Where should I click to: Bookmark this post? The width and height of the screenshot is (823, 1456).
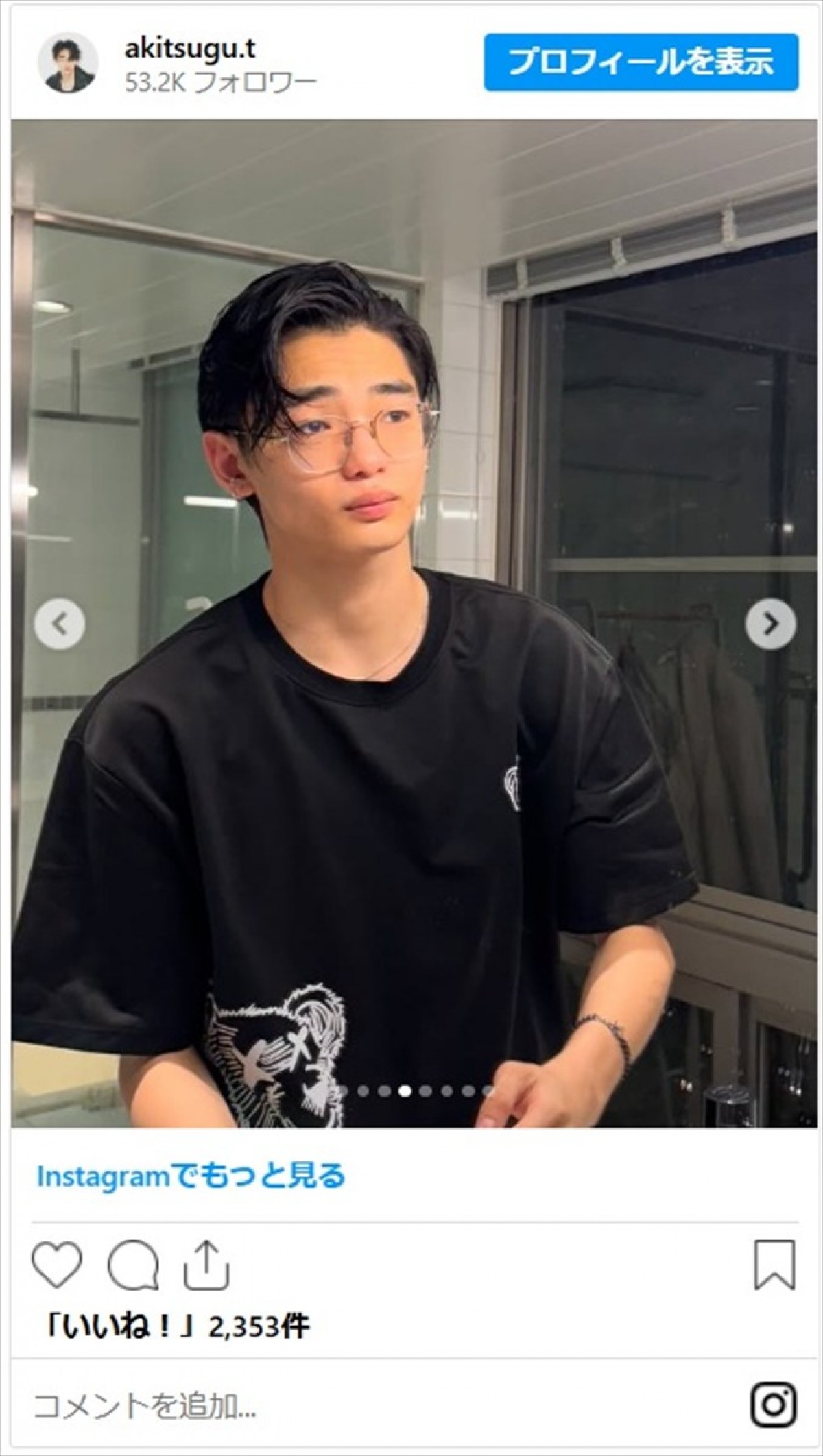[x=774, y=1265]
